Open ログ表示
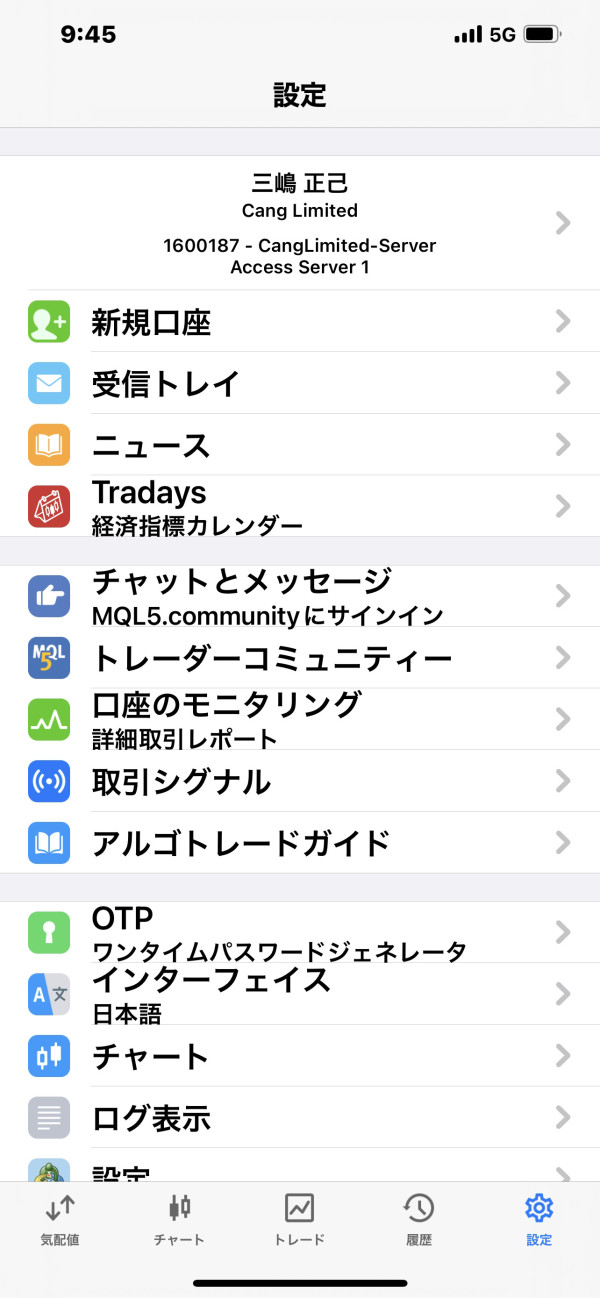600x1298 pixels. pyautogui.click(x=300, y=1117)
